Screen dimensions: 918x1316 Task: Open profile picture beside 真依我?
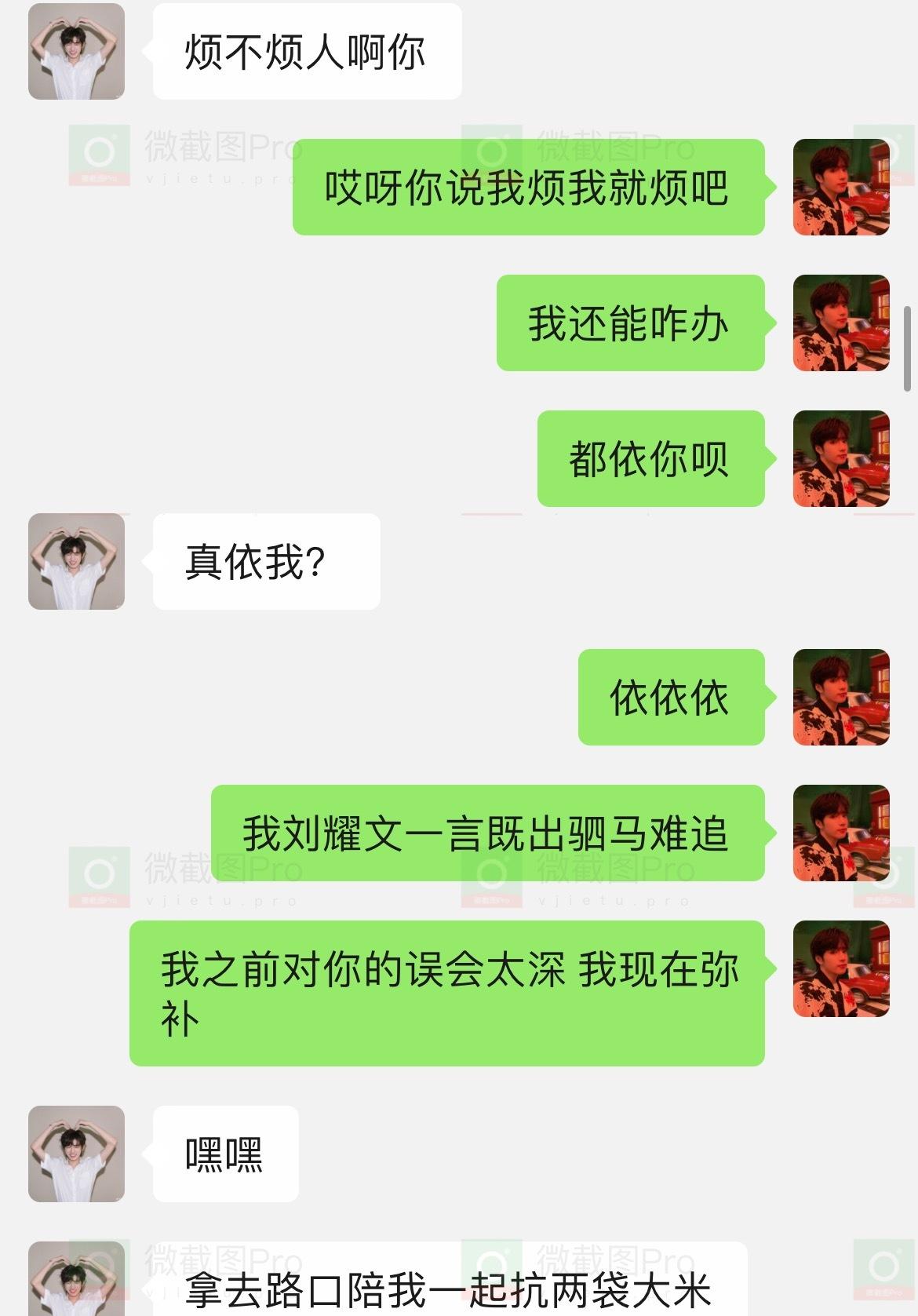[76, 562]
